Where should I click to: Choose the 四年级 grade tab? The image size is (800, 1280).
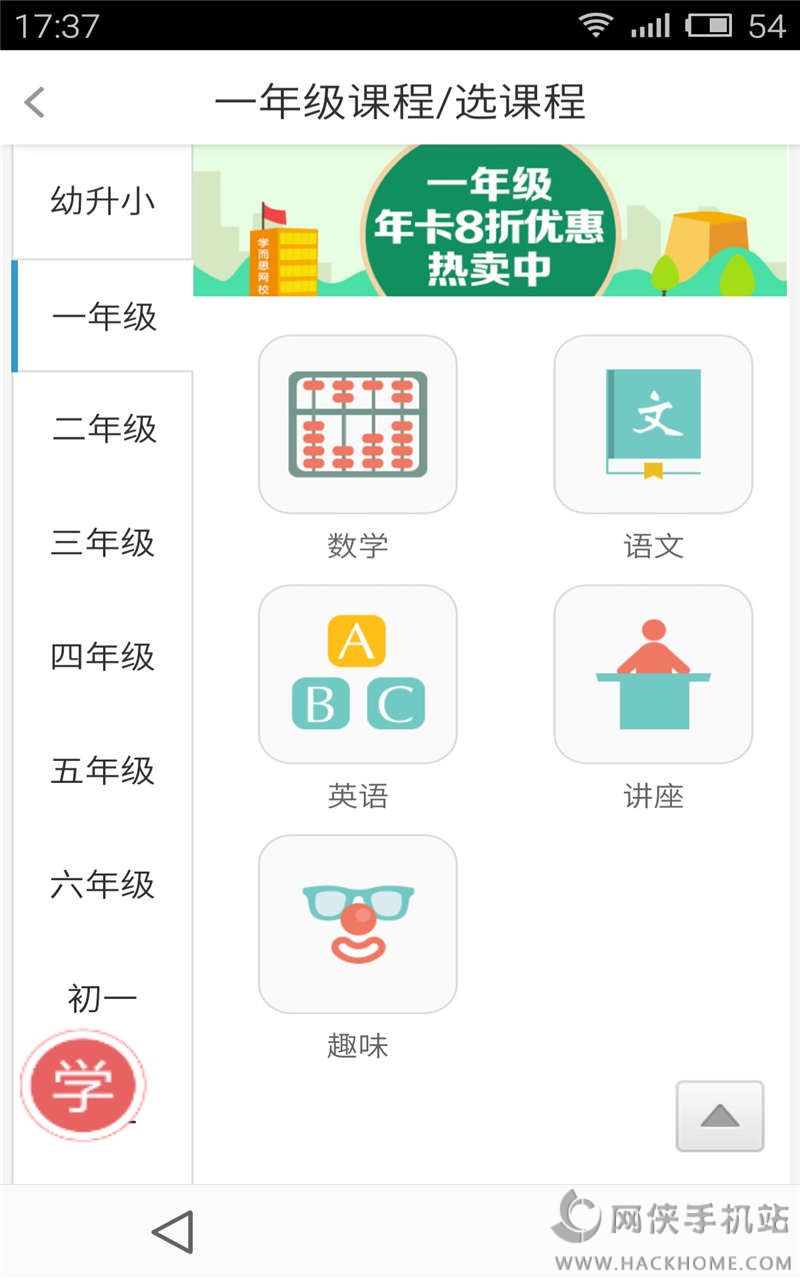(x=104, y=658)
